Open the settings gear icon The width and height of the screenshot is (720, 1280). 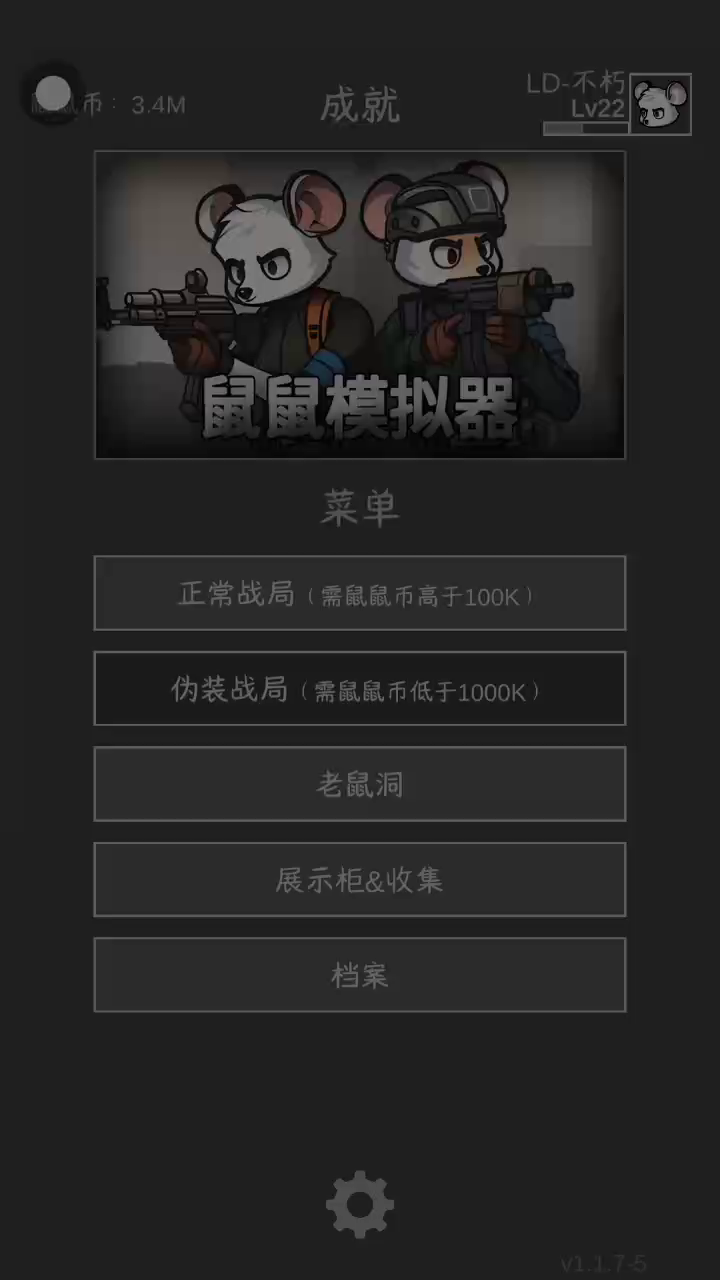[360, 1205]
